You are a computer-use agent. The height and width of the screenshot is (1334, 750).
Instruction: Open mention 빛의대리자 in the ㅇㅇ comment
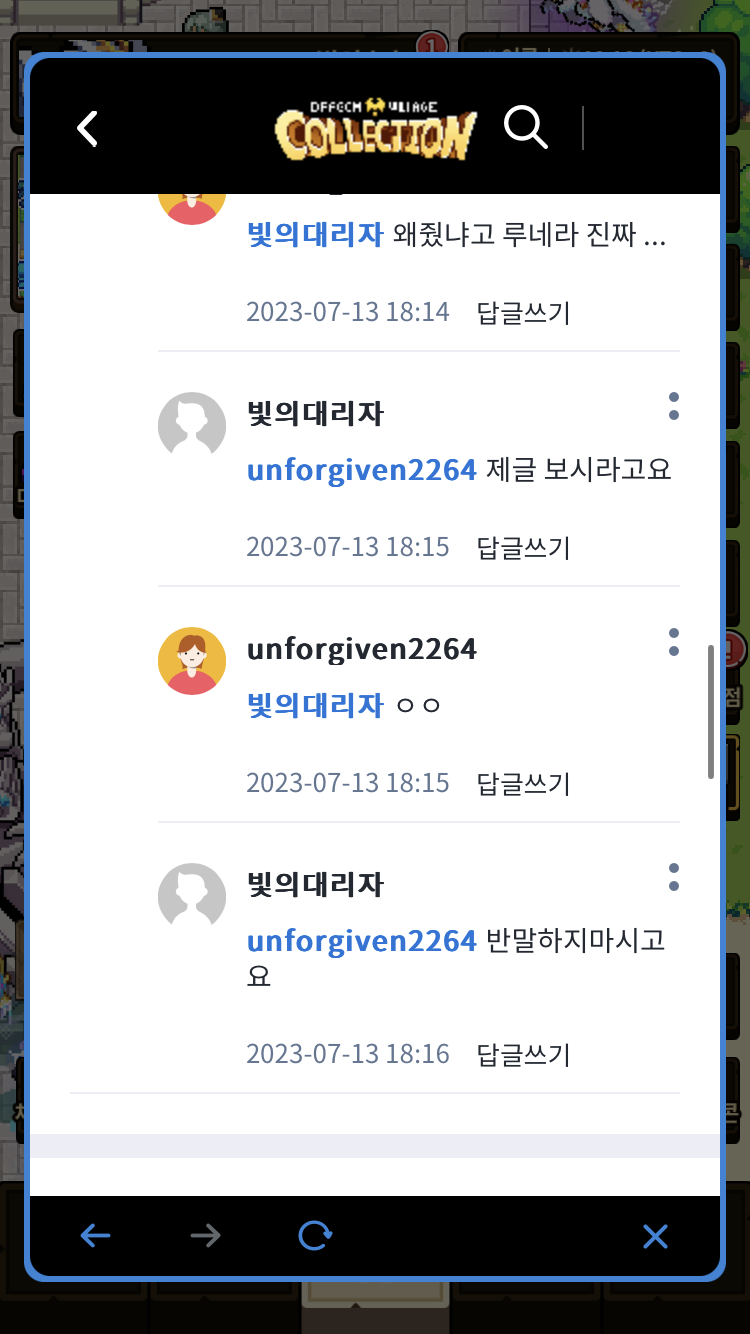(x=315, y=705)
